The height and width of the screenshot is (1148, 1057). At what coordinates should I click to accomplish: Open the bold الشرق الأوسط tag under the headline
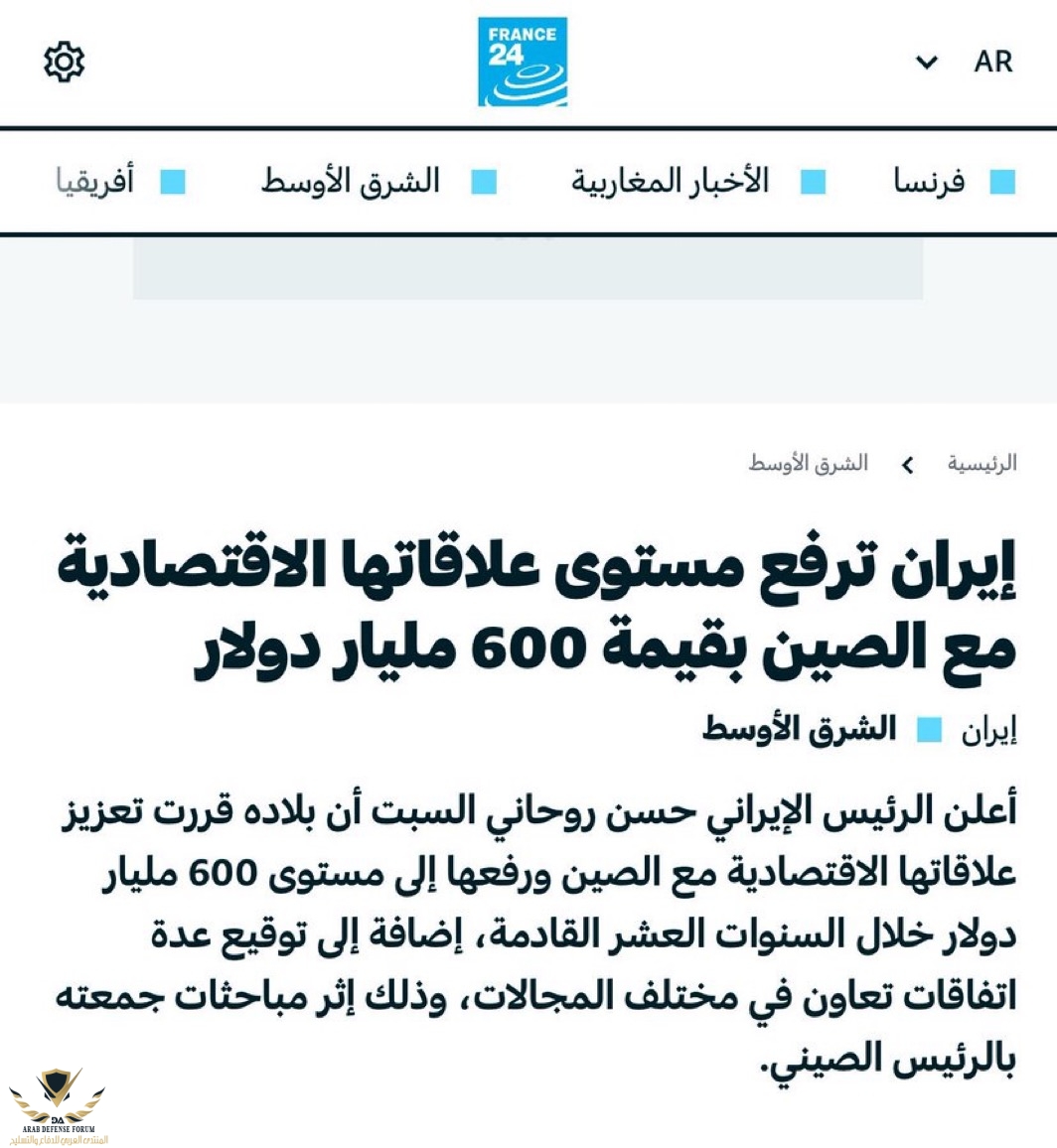pos(800,731)
